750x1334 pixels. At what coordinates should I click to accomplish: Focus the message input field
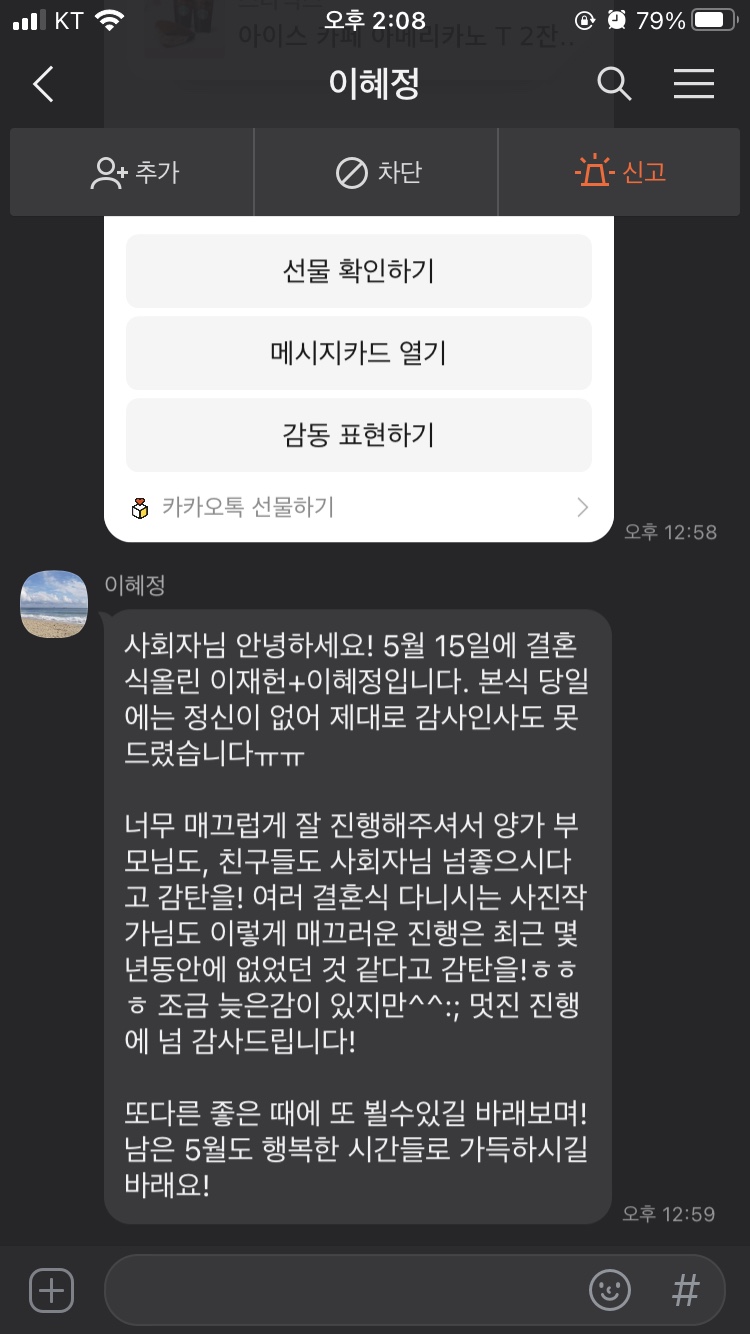click(340, 1290)
